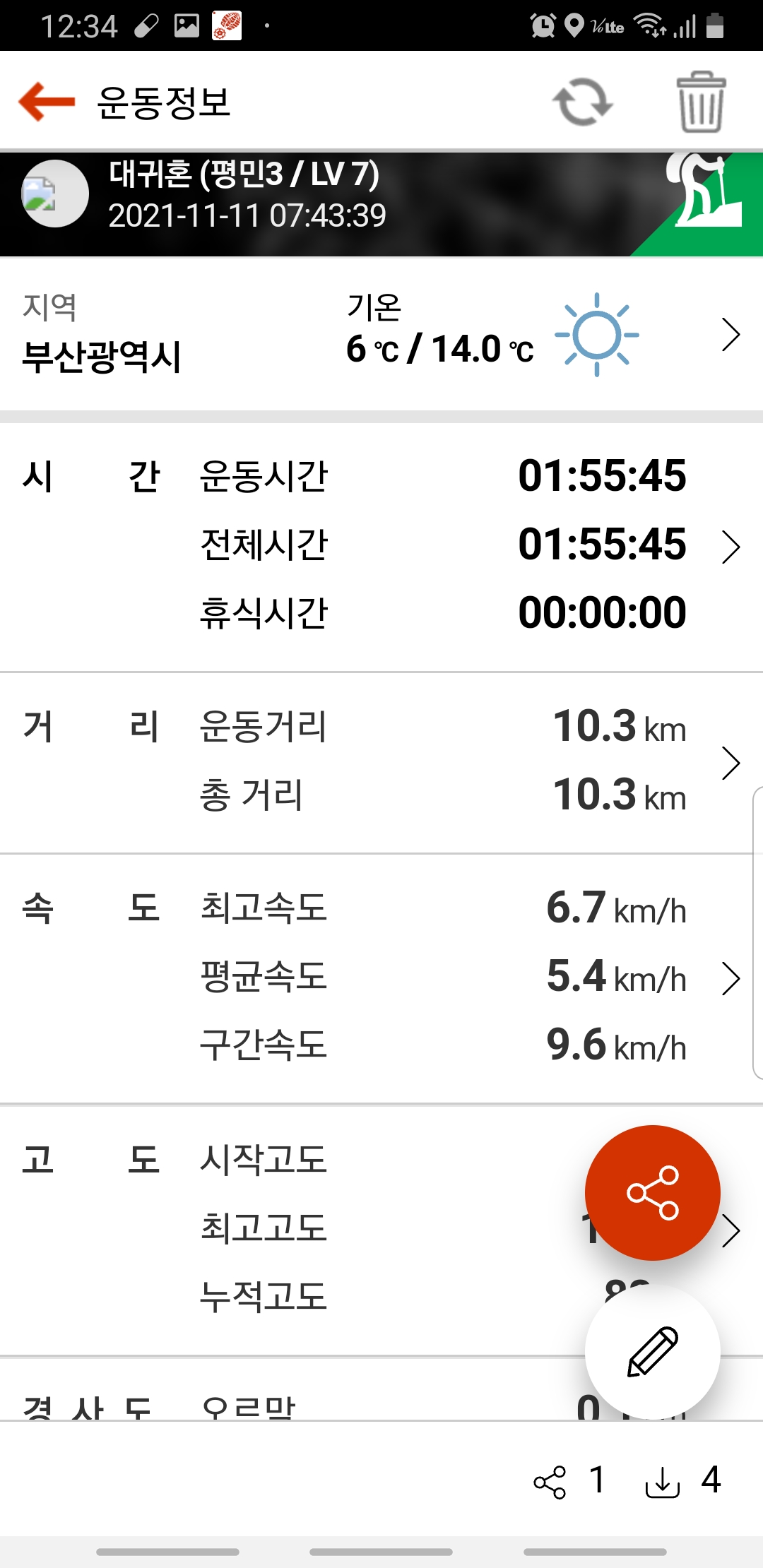Open the user profile picture
Screen dimensions: 763x1568
click(55, 194)
